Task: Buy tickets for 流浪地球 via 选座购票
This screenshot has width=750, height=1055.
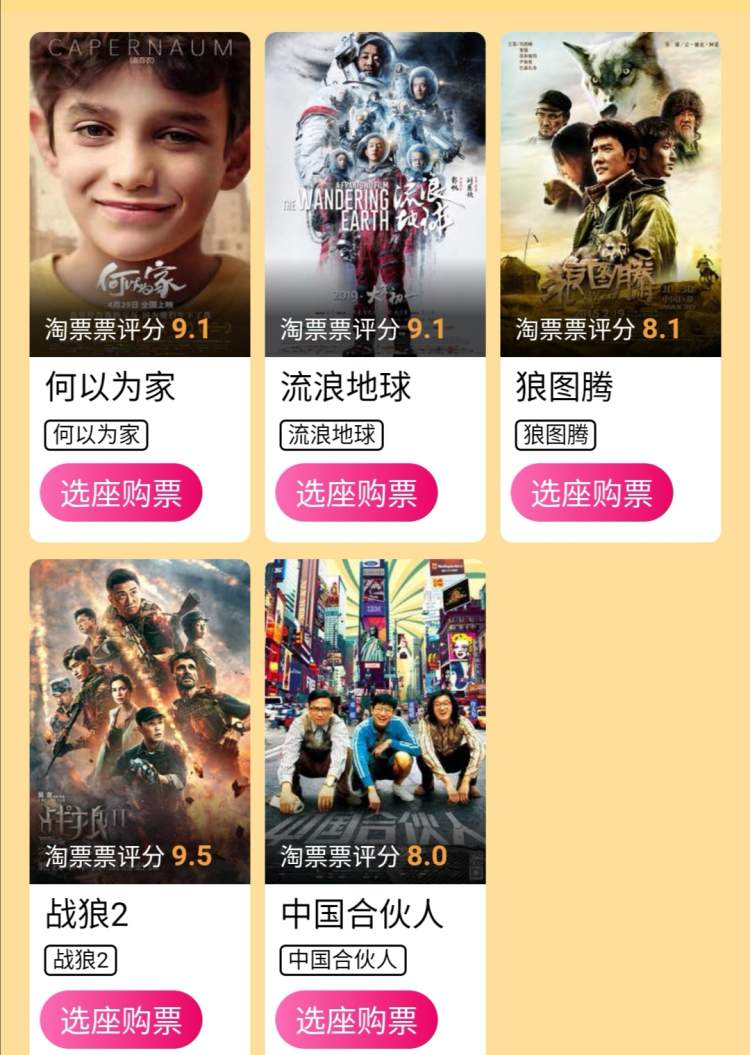Action: tap(356, 493)
